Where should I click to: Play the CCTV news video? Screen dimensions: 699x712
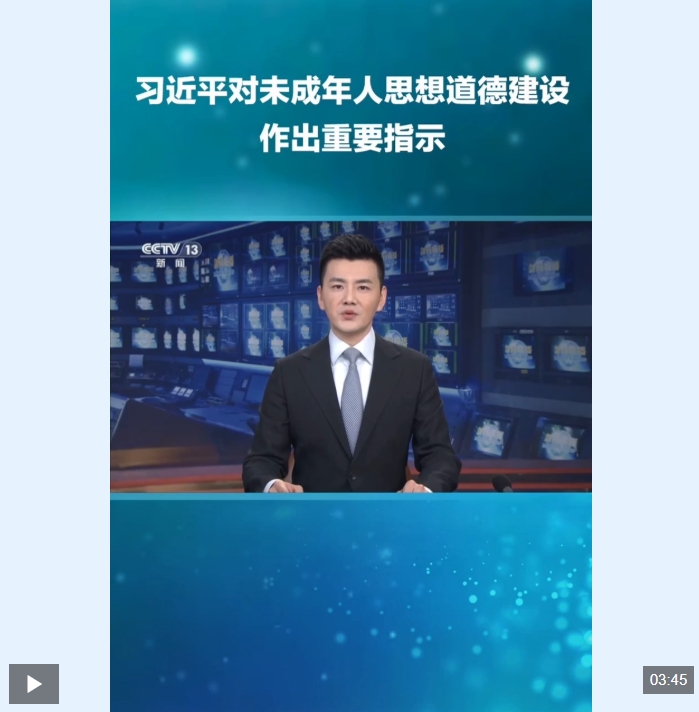tap(34, 683)
